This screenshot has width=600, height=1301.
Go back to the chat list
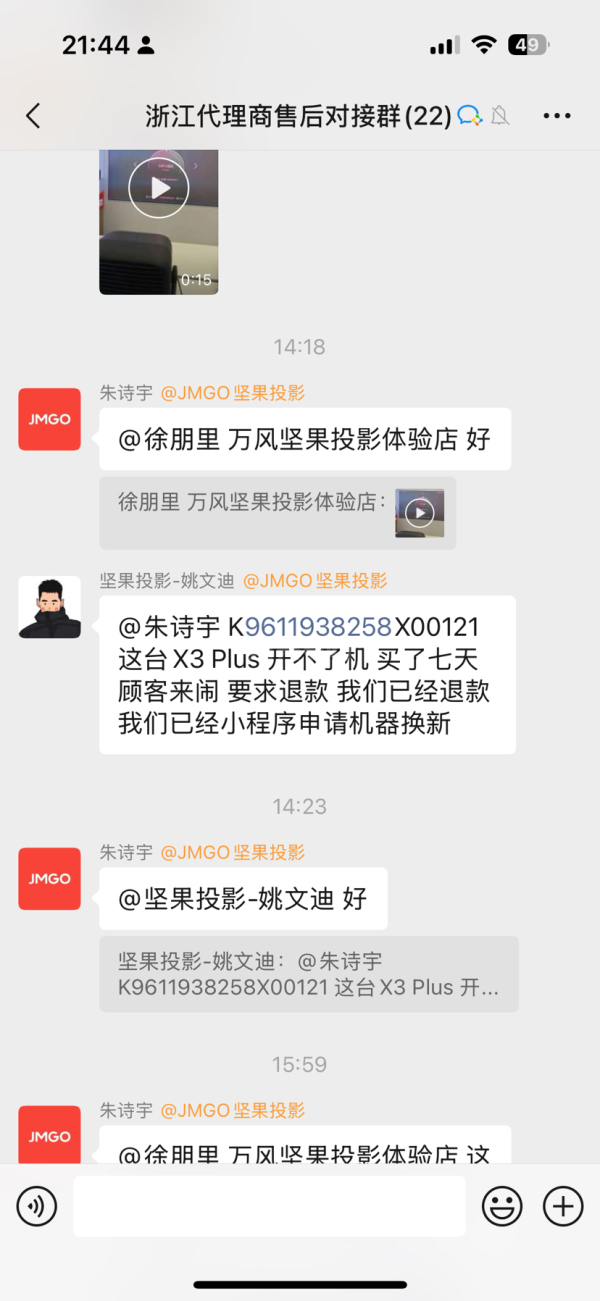33,116
